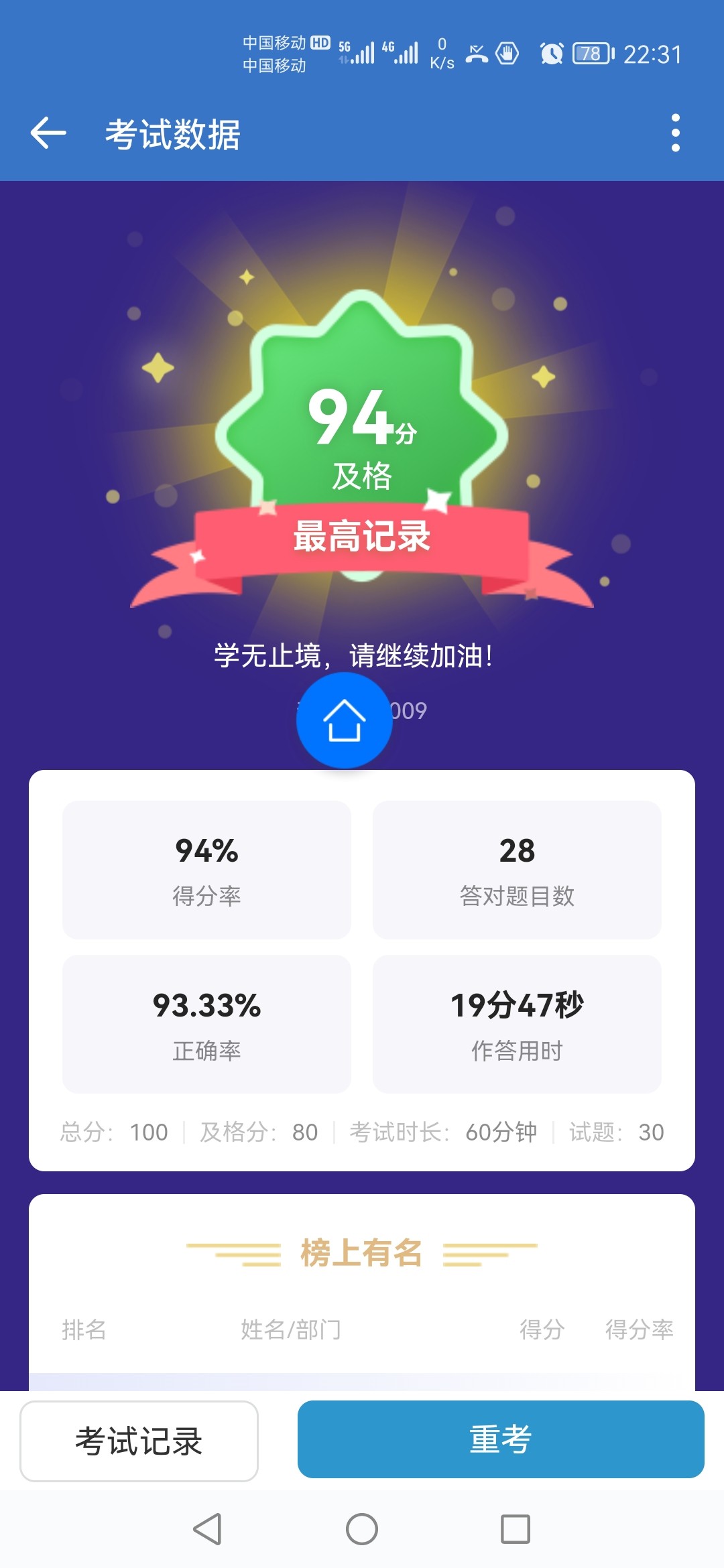Tap the system recent apps button
The width and height of the screenshot is (724, 1568).
tap(516, 1529)
